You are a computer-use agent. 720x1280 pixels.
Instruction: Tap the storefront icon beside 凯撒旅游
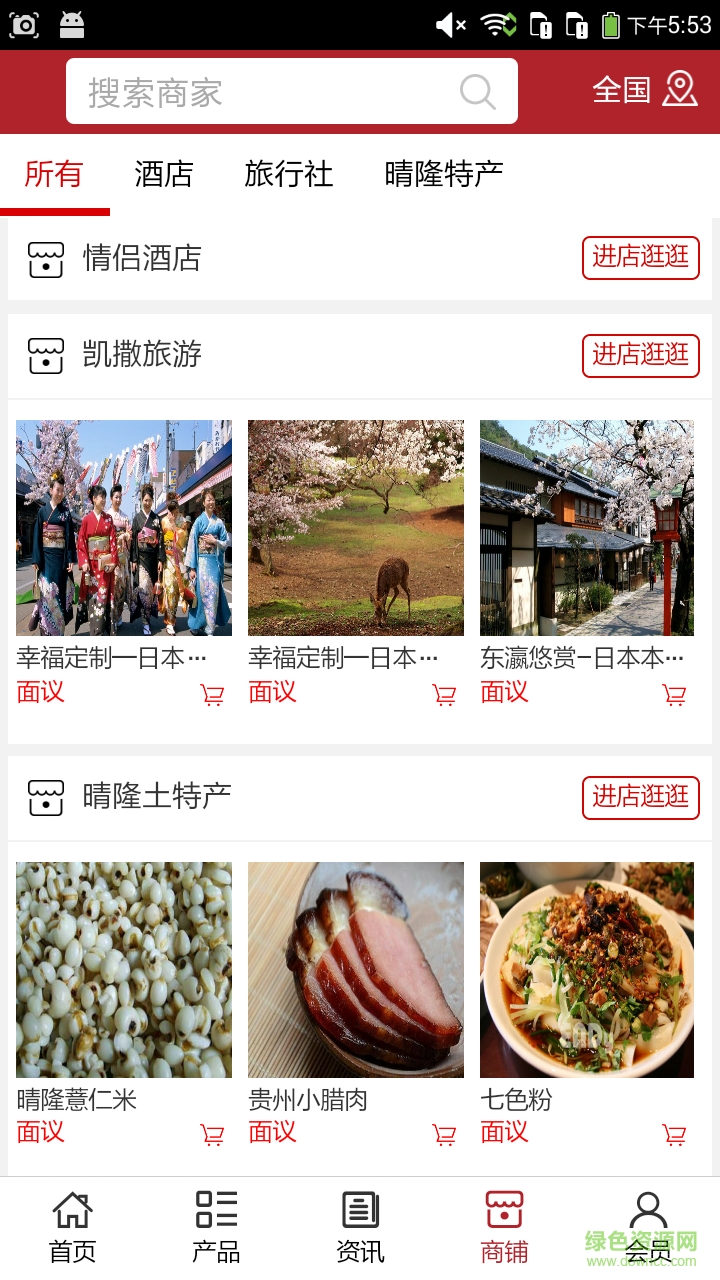[x=45, y=355]
